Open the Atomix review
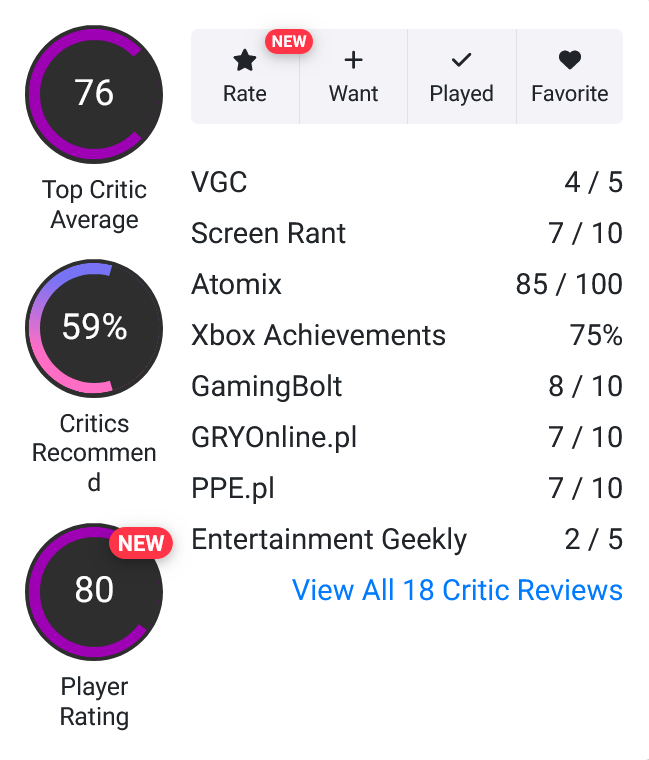 [236, 284]
